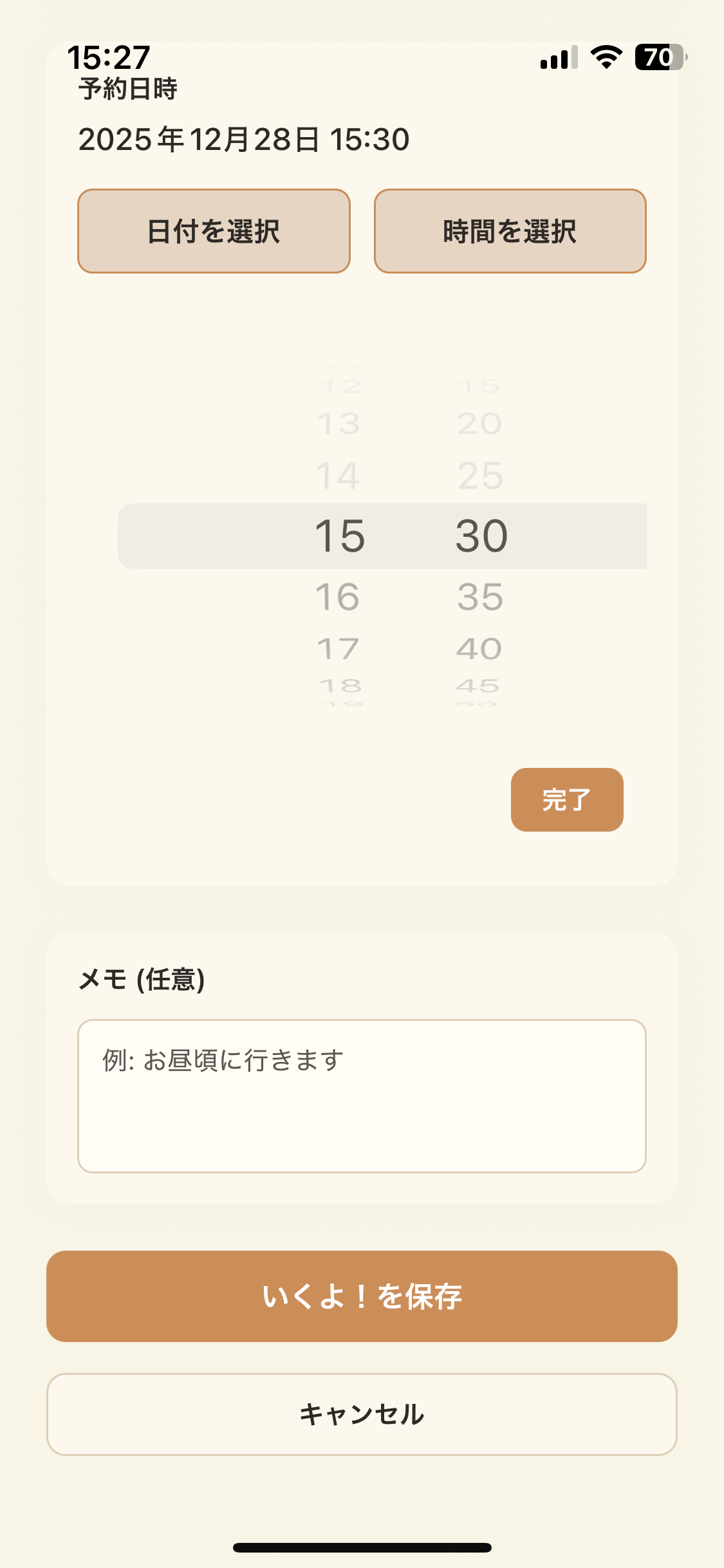Tap the 完了 confirmation button
Image resolution: width=724 pixels, height=1568 pixels.
(x=567, y=799)
